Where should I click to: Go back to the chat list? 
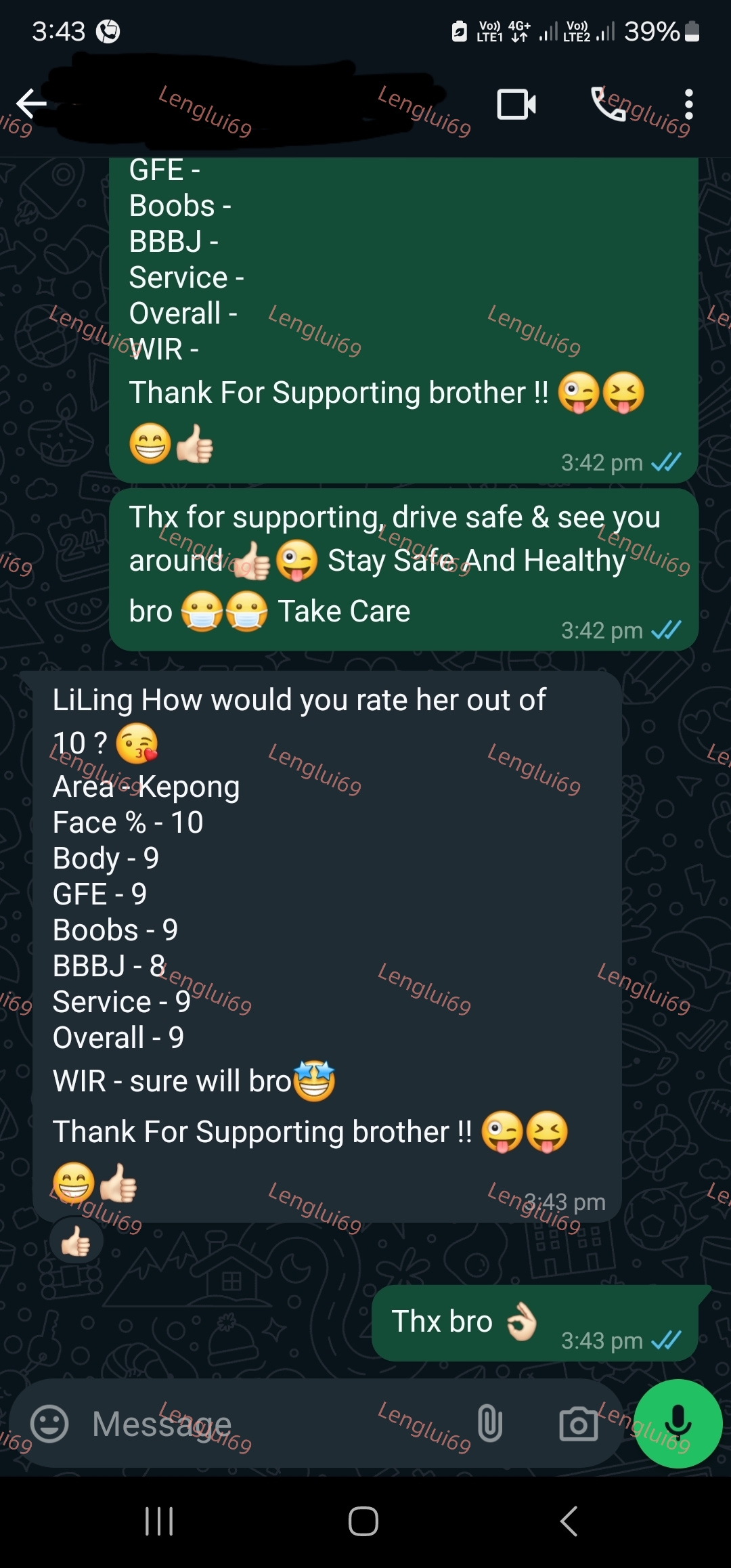tap(31, 104)
